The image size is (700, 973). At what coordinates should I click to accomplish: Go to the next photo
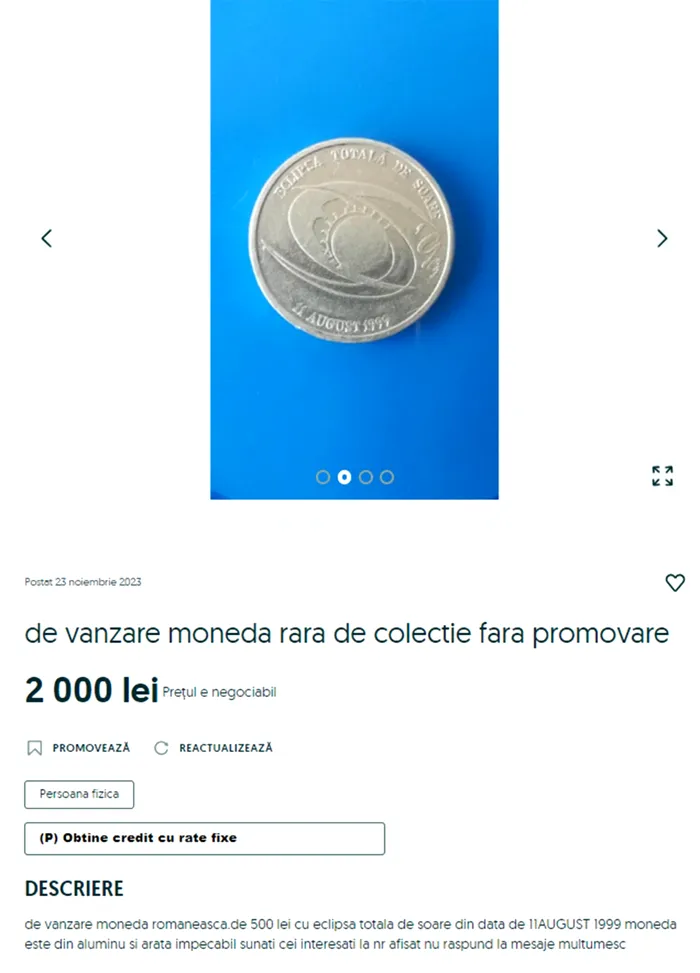[661, 238]
